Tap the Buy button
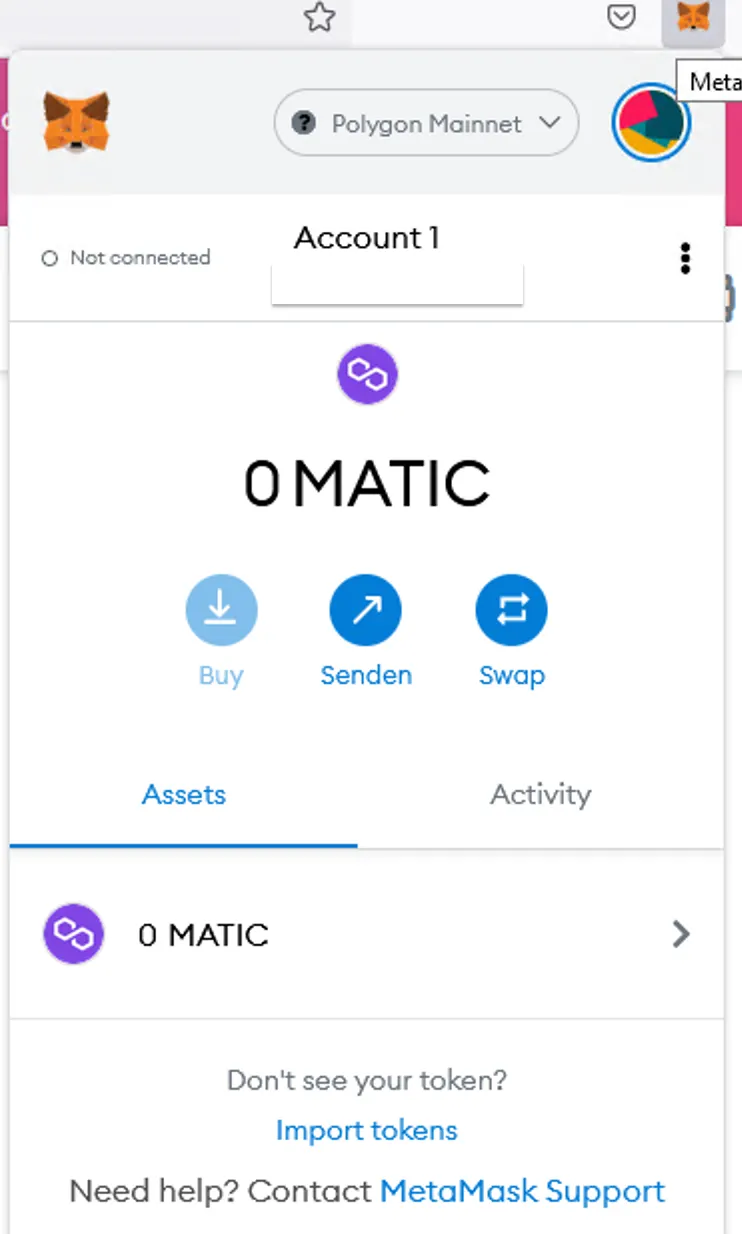Image resolution: width=742 pixels, height=1234 pixels. click(221, 610)
